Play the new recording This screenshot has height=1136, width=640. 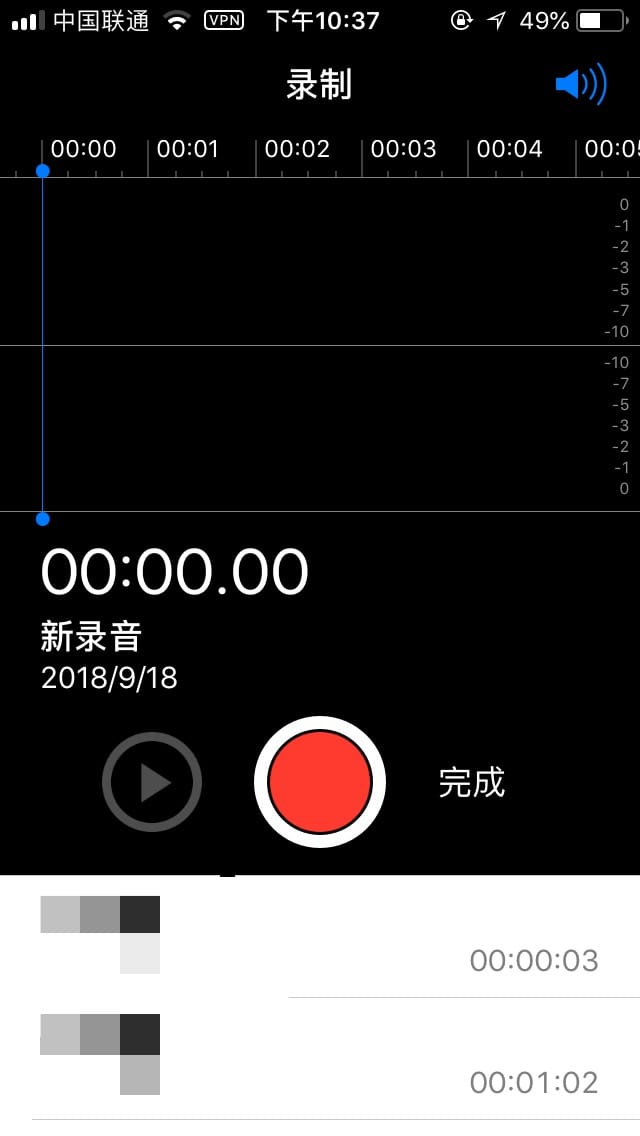click(152, 782)
